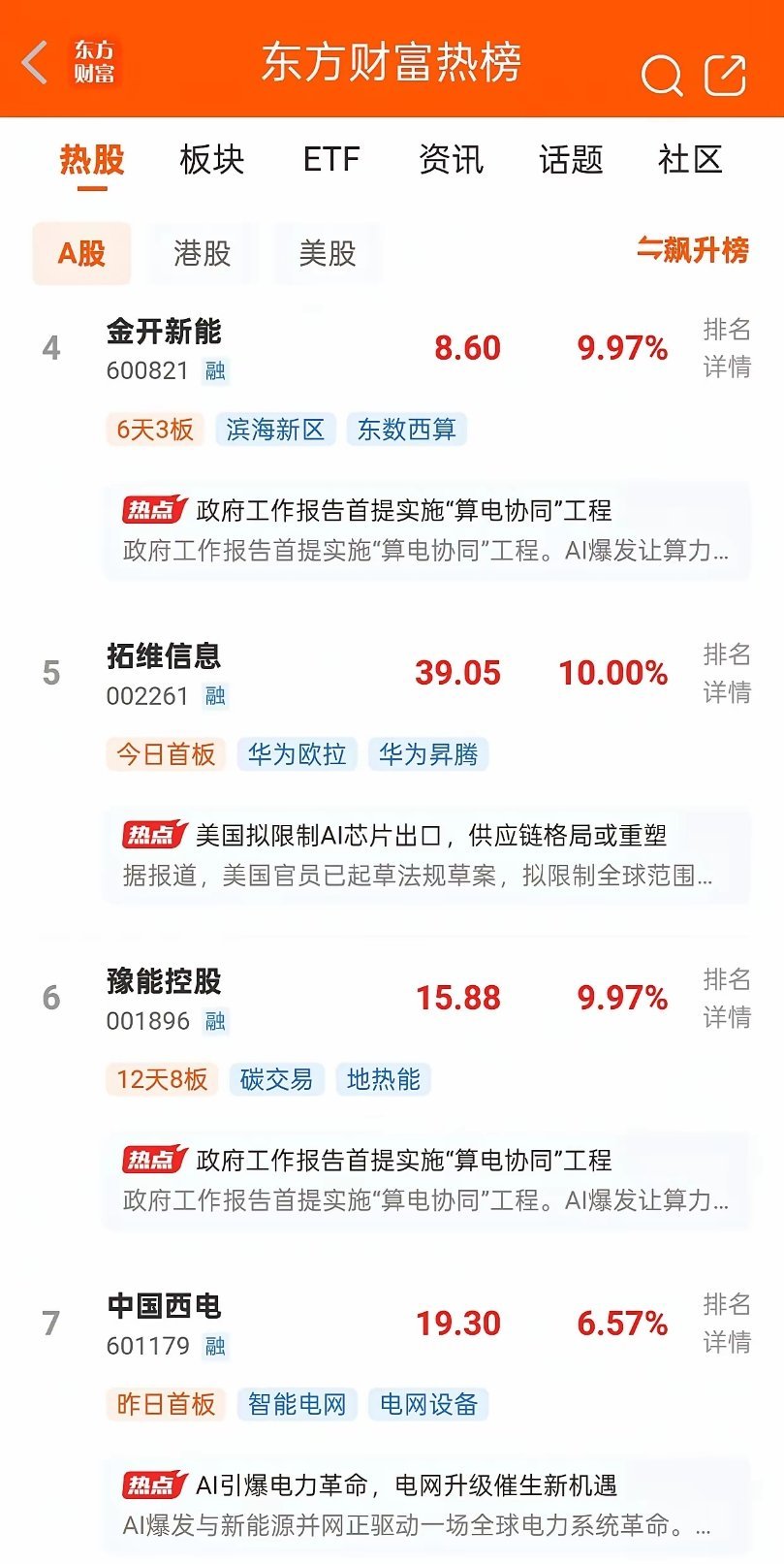Switch to the 港股 market filter
Viewport: 784px width, 1564px height.
pos(204,253)
